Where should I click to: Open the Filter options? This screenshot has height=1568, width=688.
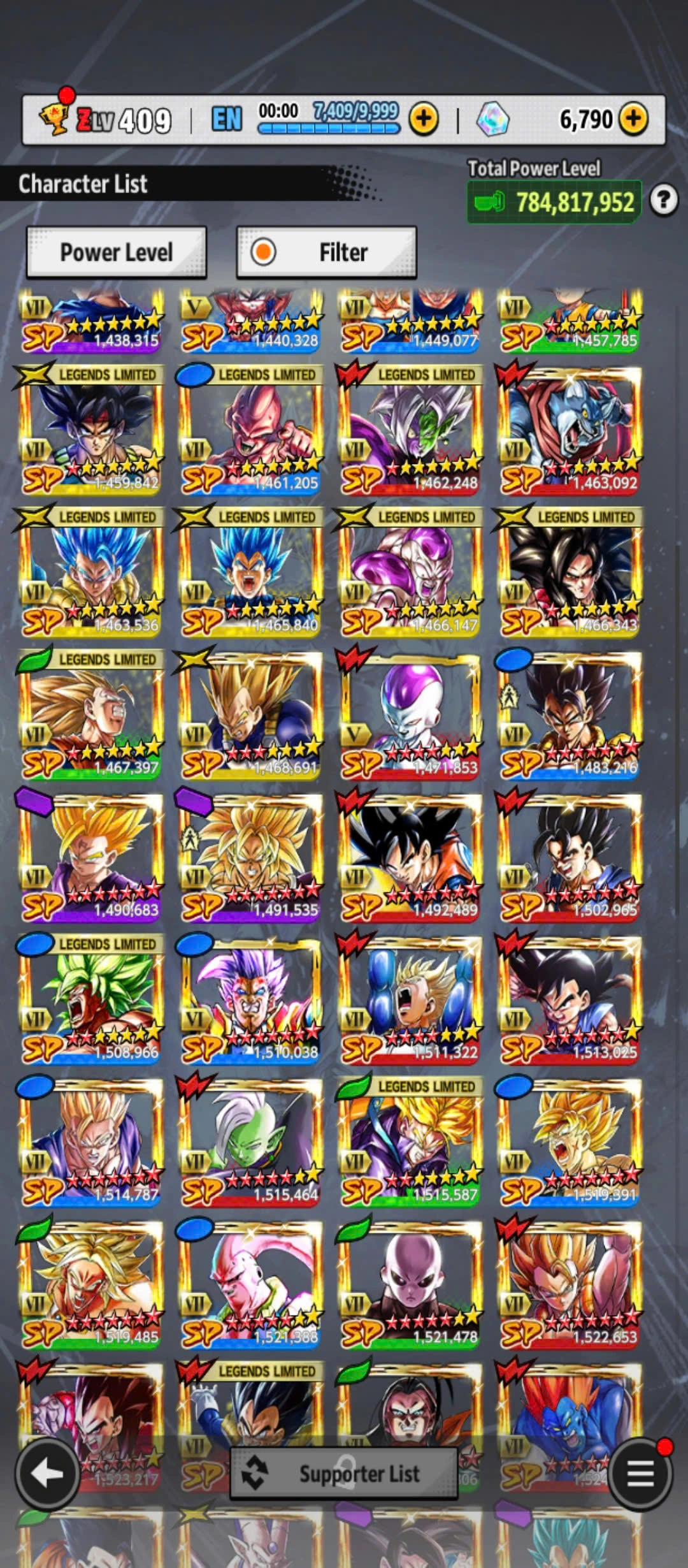coord(327,252)
